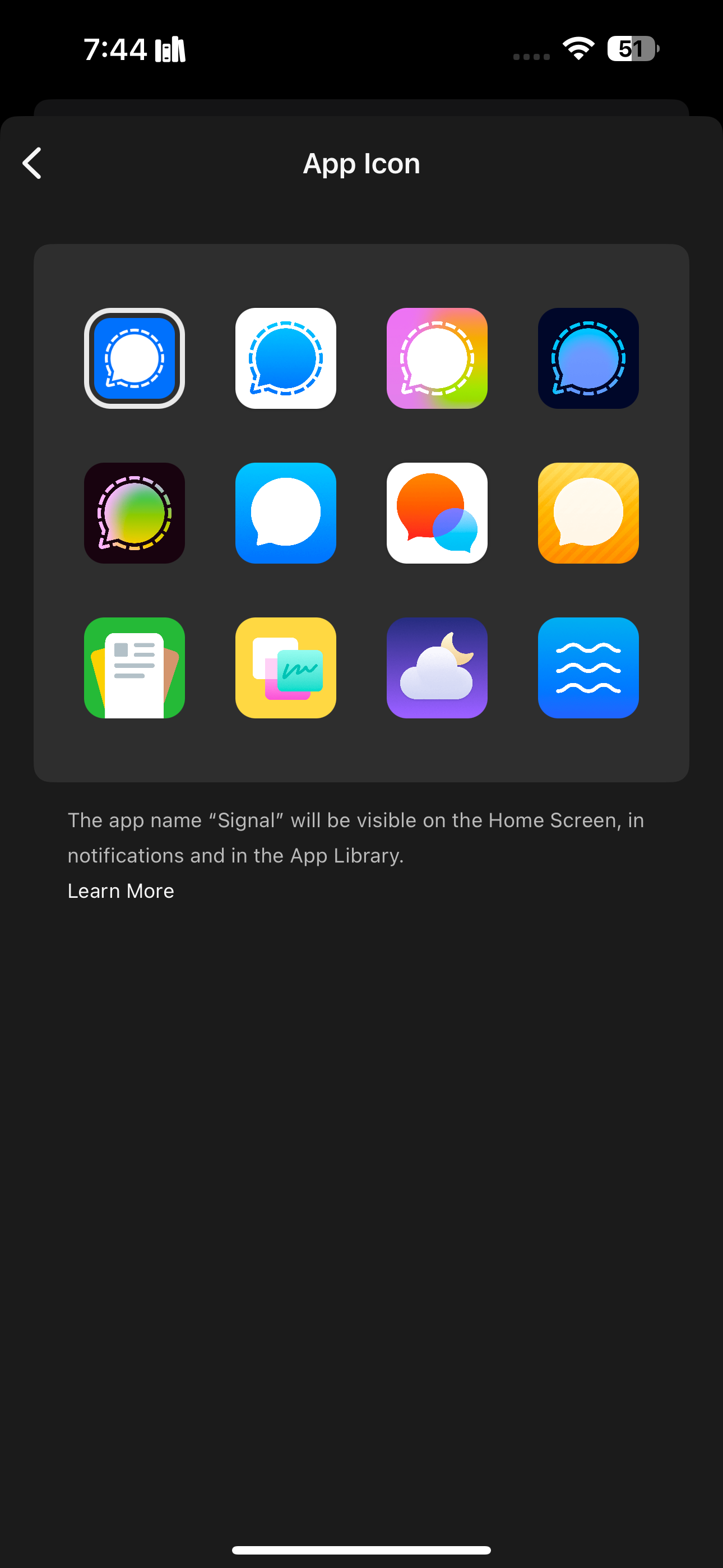Select the striped orange bubble icon
Viewport: 723px width, 1568px height.
(588, 513)
